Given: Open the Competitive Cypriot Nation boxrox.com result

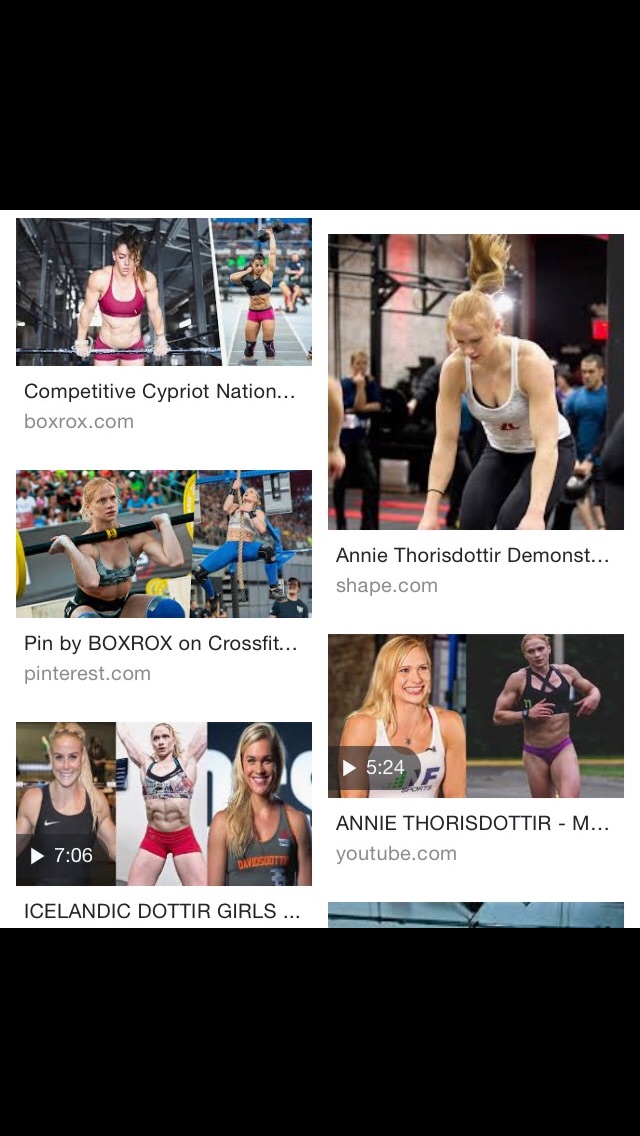Looking at the screenshot, I should [164, 292].
